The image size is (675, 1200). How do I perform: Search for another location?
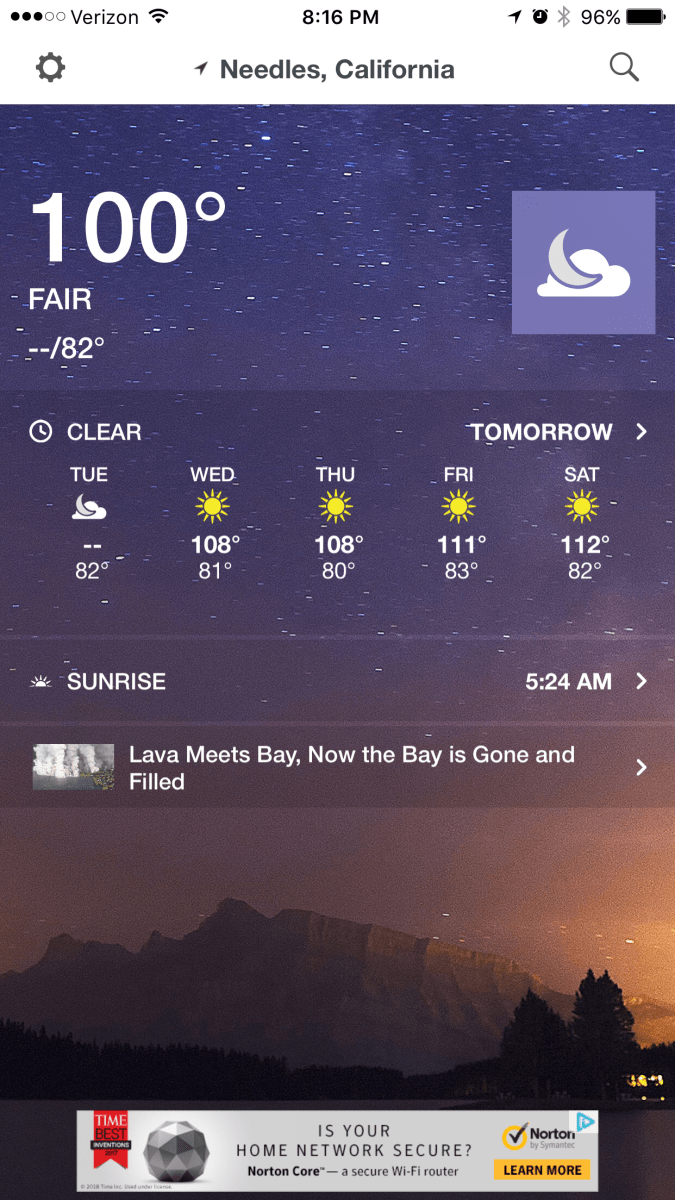click(x=624, y=68)
